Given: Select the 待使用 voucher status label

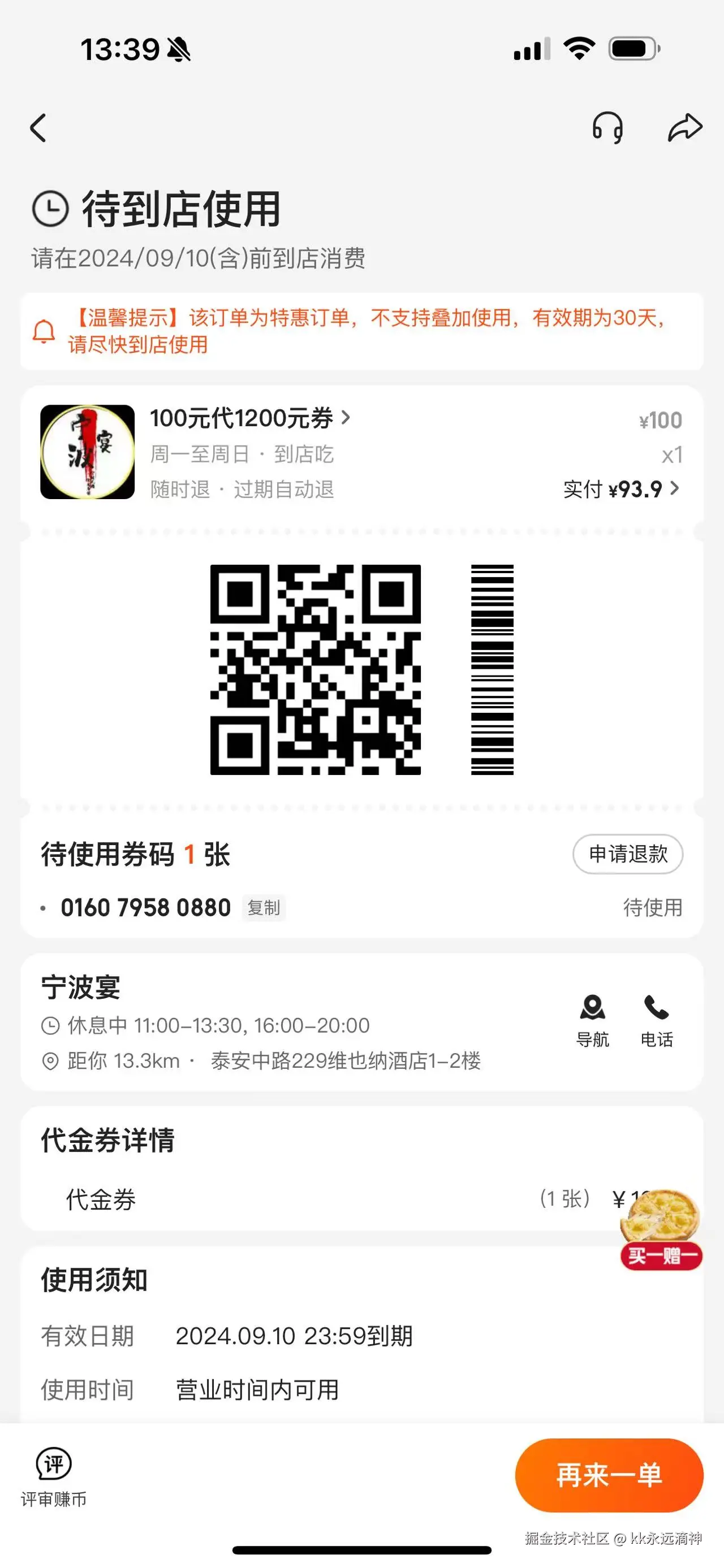Looking at the screenshot, I should click(653, 908).
